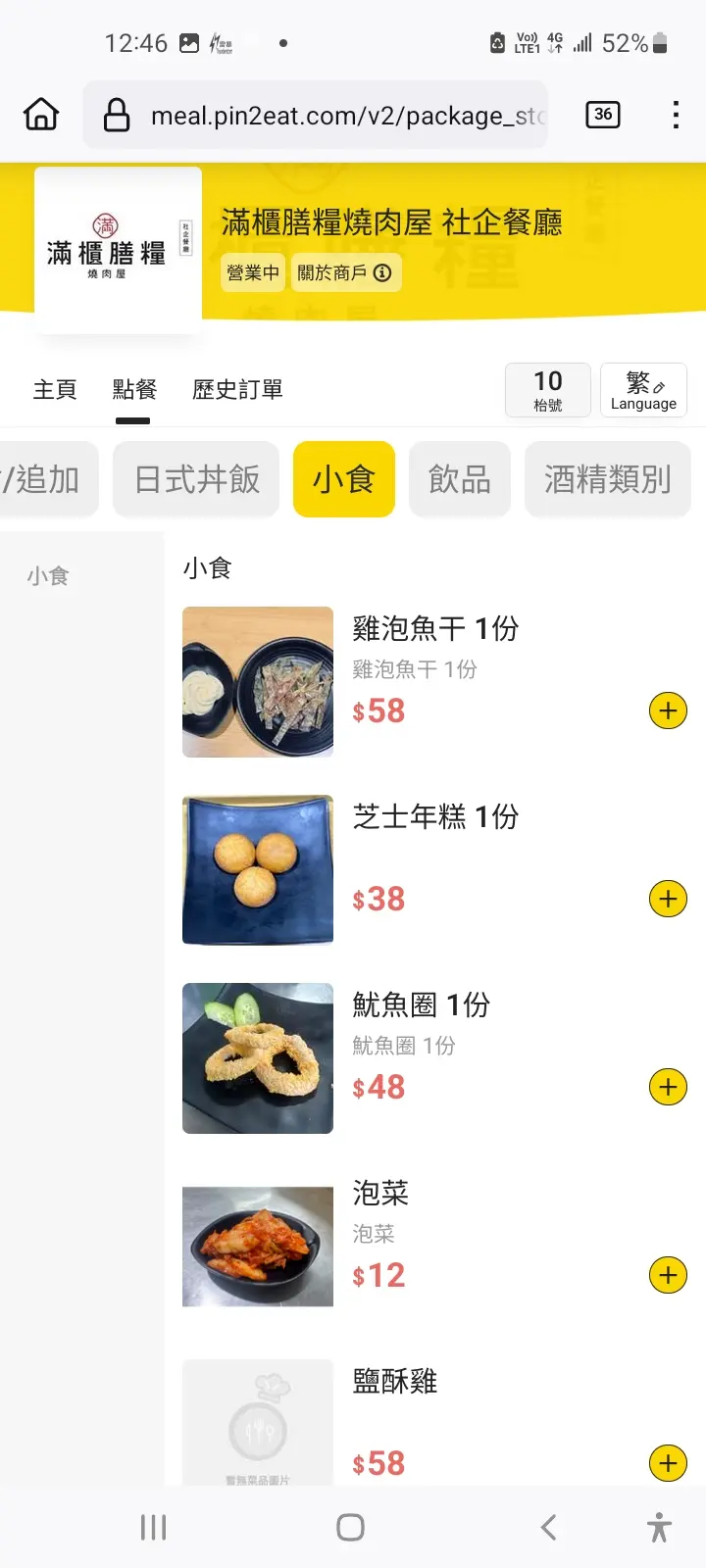This screenshot has width=706, height=1568.
Task: Select the 飲品 category chip
Action: pos(459,479)
